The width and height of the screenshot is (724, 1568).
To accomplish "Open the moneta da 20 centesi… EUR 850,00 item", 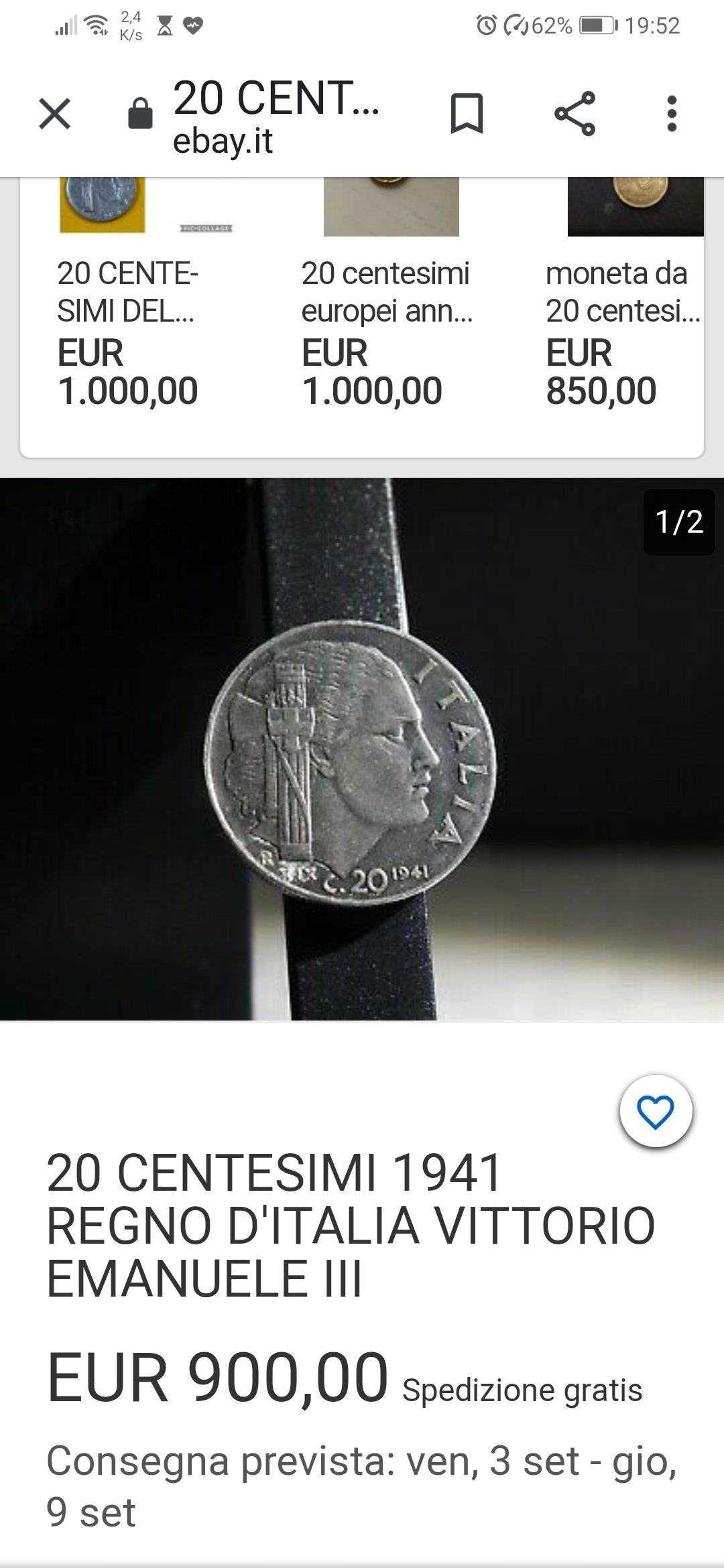I will 623,295.
